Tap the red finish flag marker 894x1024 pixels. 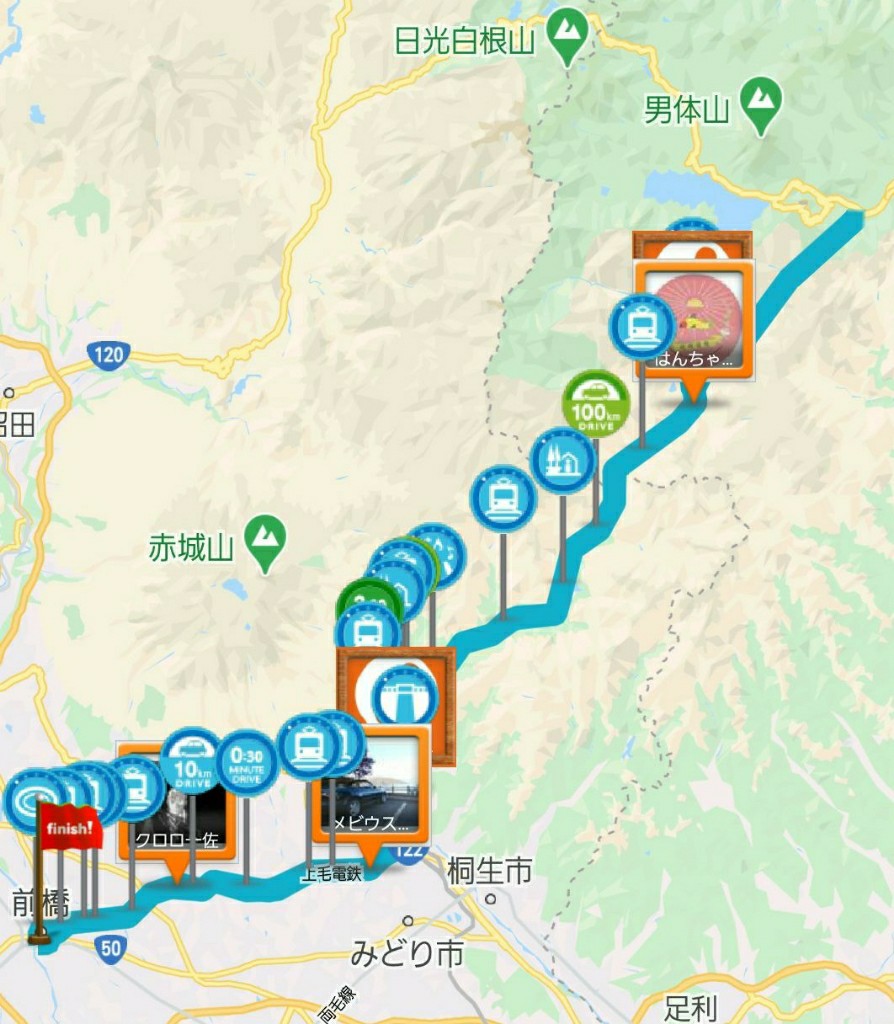pos(71,827)
